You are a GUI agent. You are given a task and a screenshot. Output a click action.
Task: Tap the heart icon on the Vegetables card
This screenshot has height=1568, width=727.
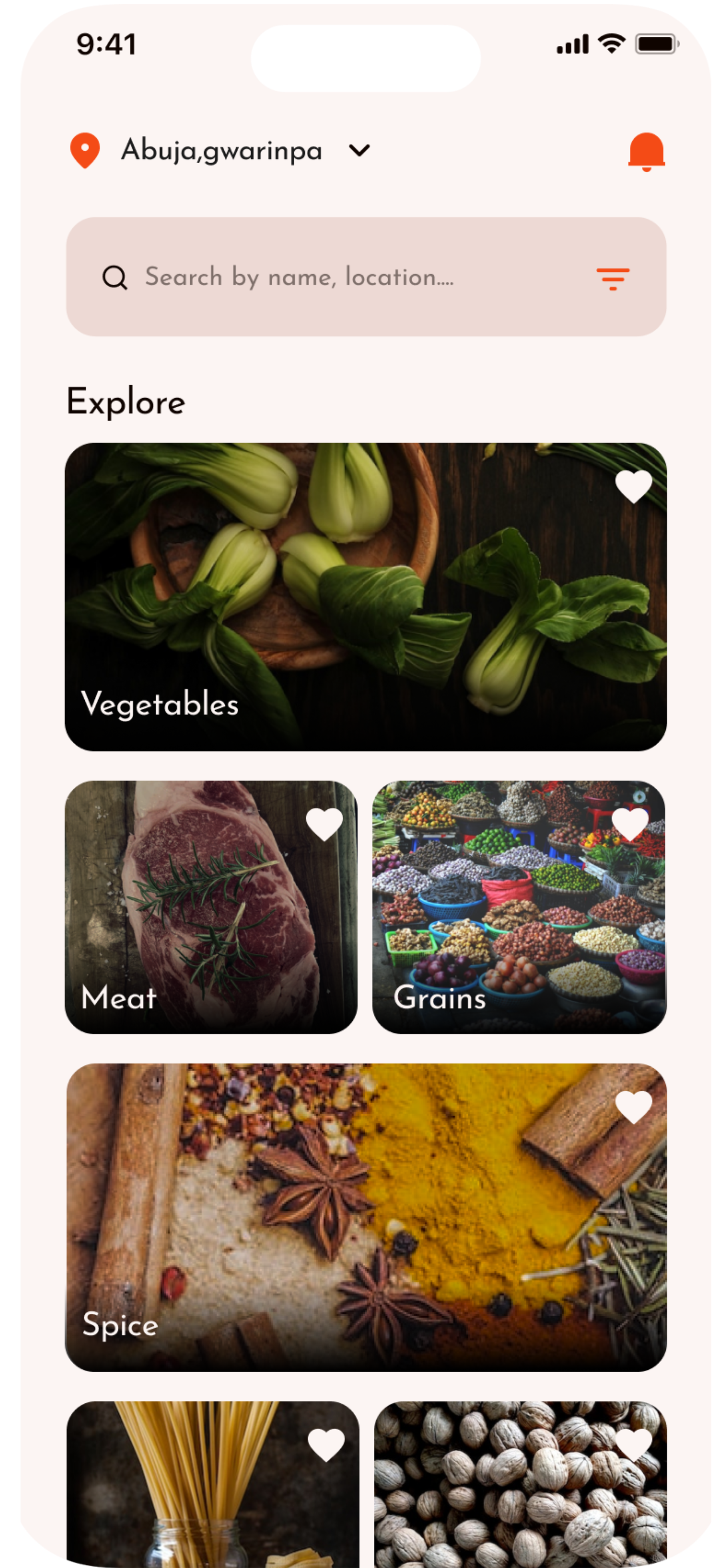[x=634, y=487]
